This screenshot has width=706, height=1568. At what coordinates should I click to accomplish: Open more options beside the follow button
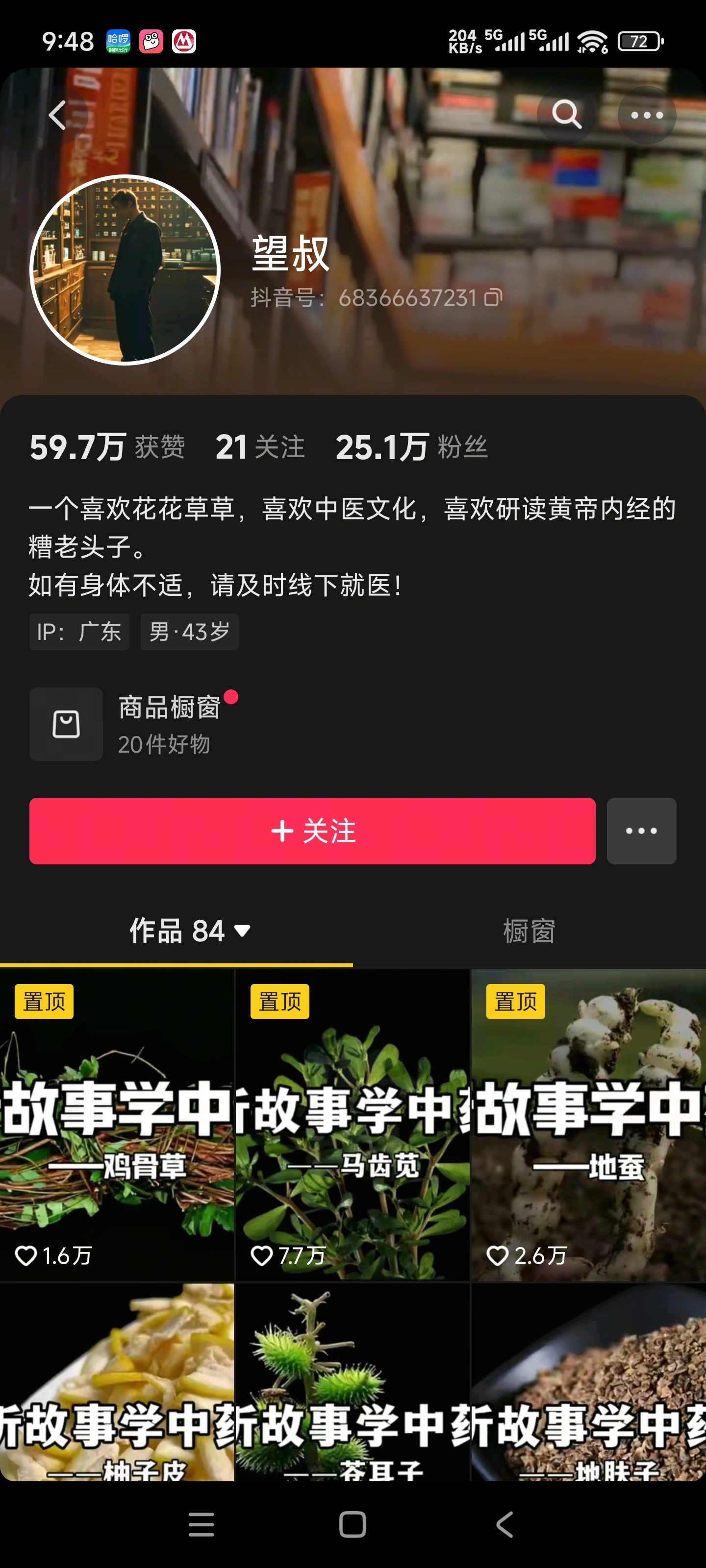[641, 831]
